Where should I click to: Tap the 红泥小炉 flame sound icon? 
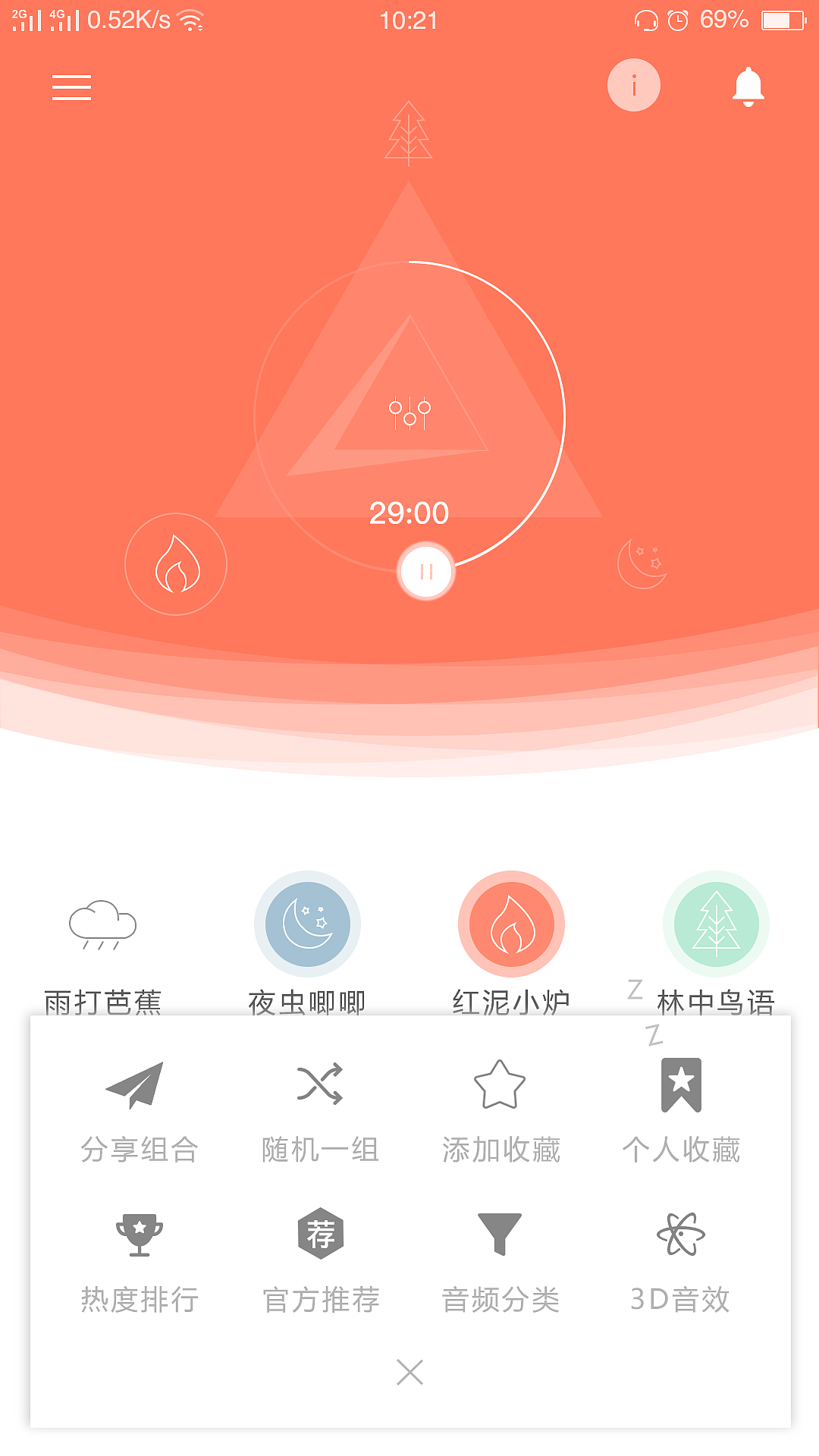513,924
